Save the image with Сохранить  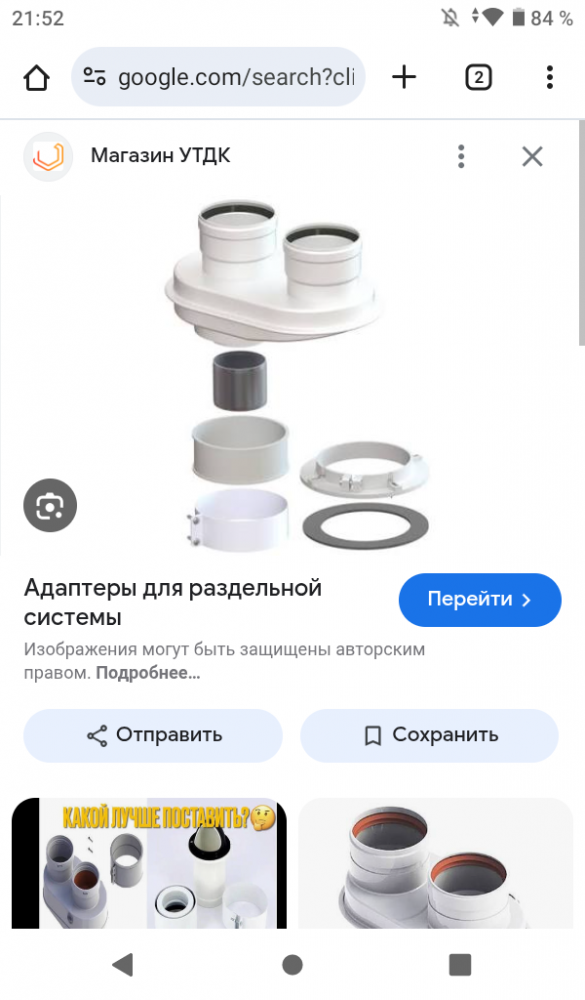[x=429, y=735]
